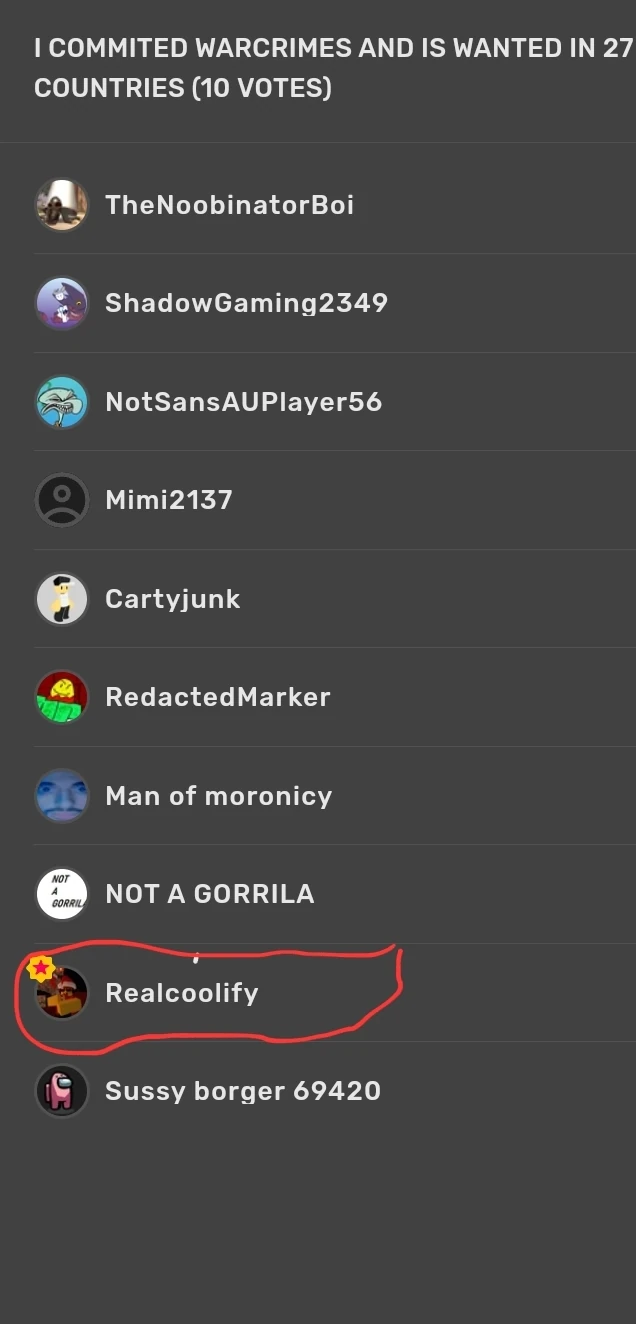The height and width of the screenshot is (1324, 636).
Task: Open the Man of moronicy user
Action: pyautogui.click(x=335, y=796)
